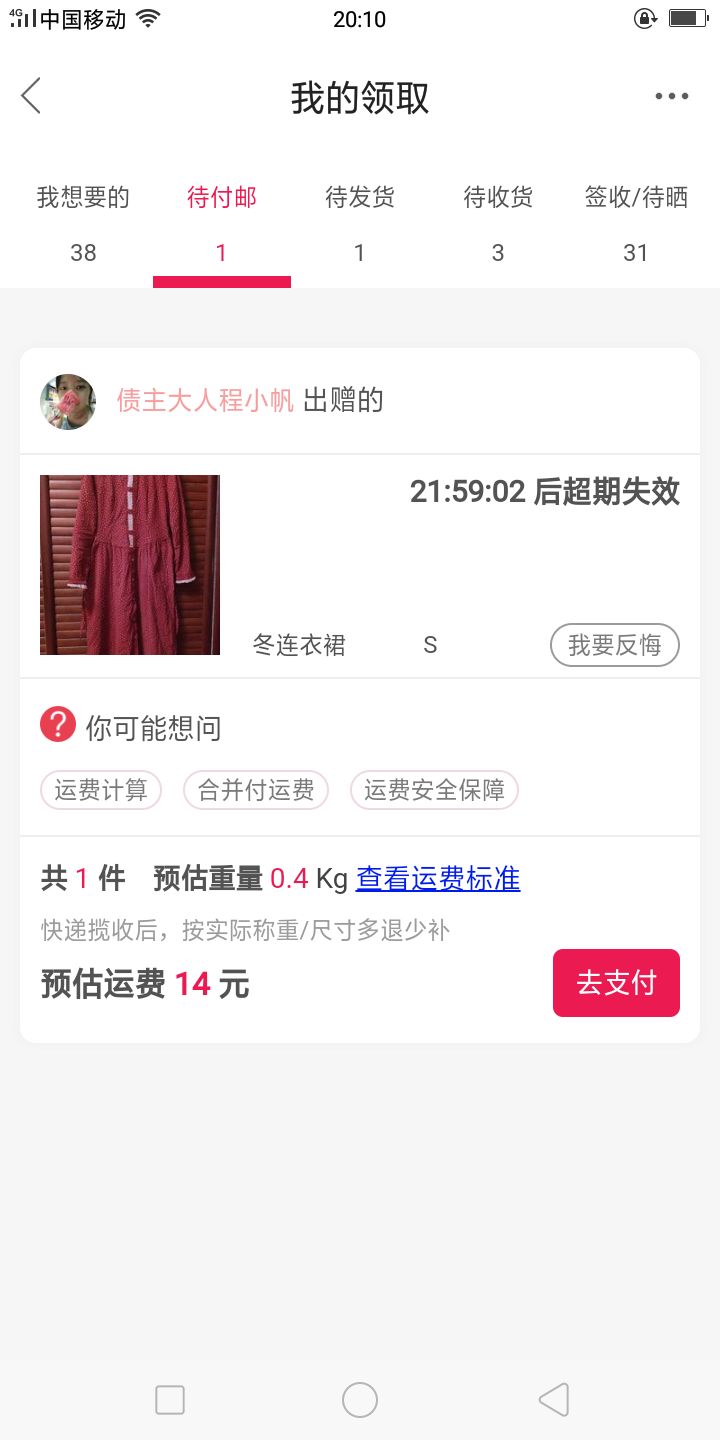
Task: Open the 待收货 tab
Action: (498, 224)
